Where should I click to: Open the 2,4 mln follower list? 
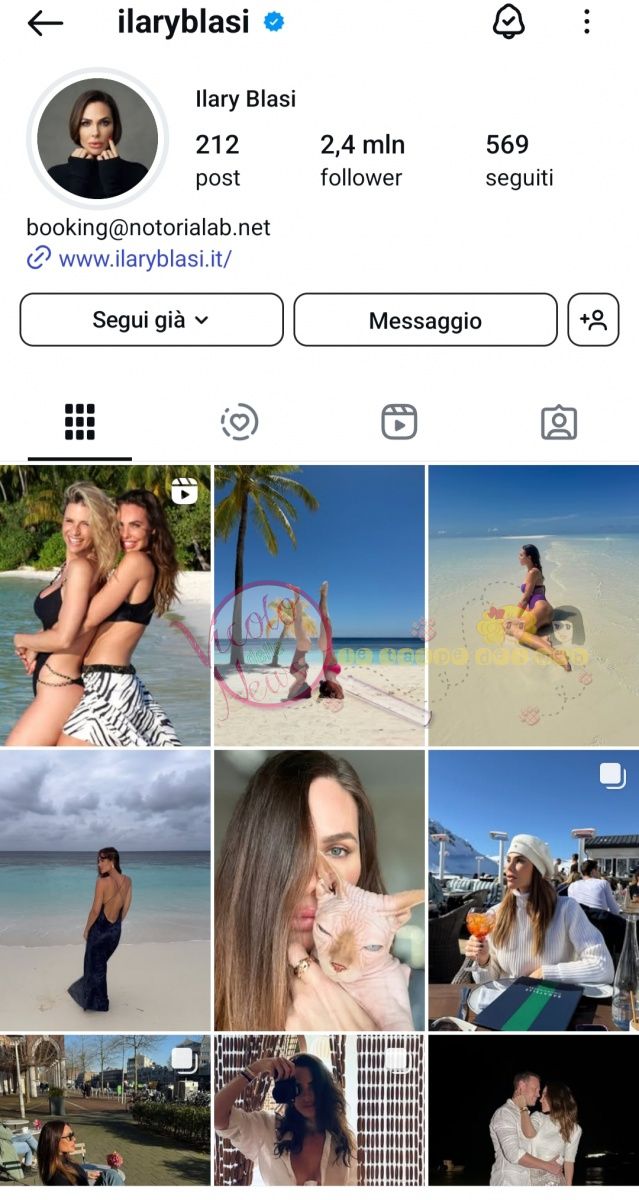pyautogui.click(x=362, y=160)
